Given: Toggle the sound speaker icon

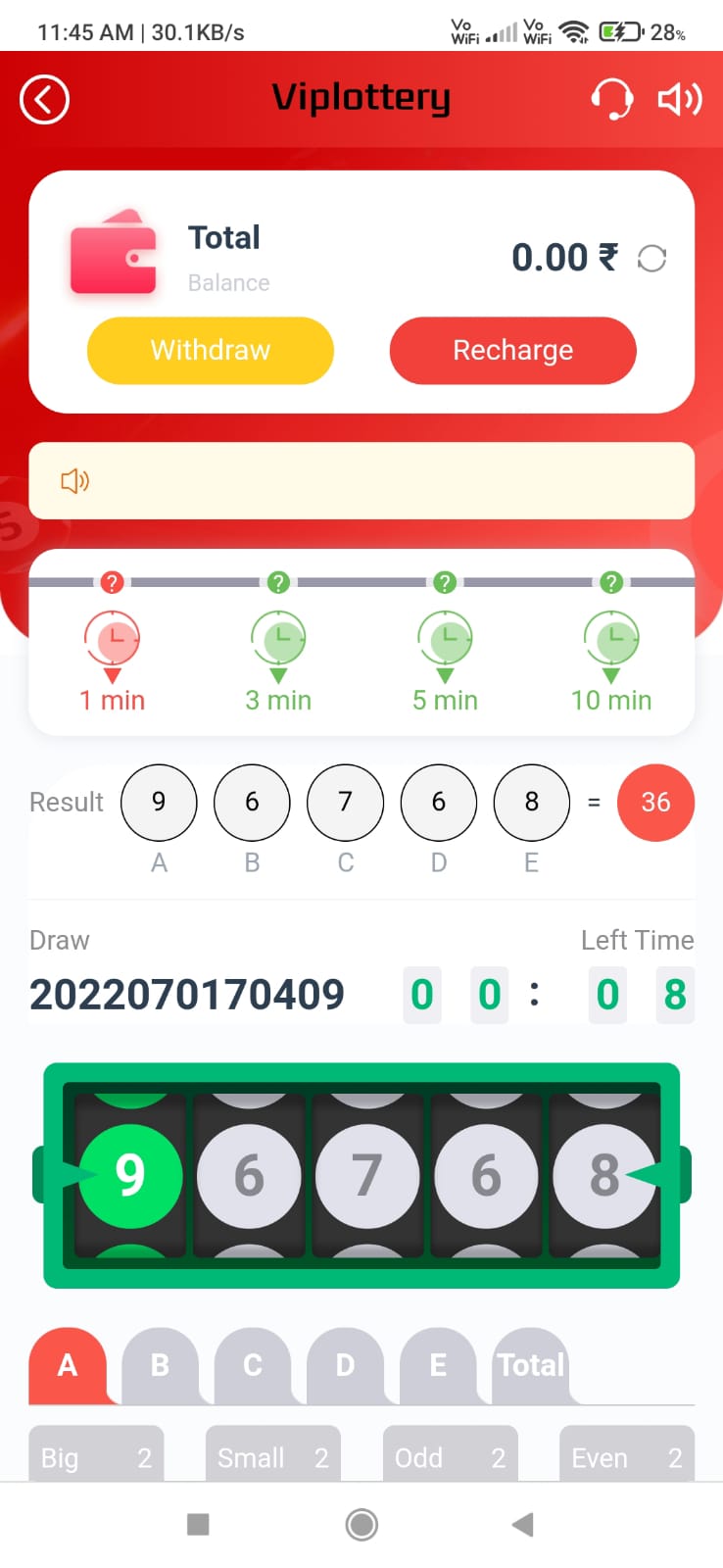Looking at the screenshot, I should (x=679, y=99).
